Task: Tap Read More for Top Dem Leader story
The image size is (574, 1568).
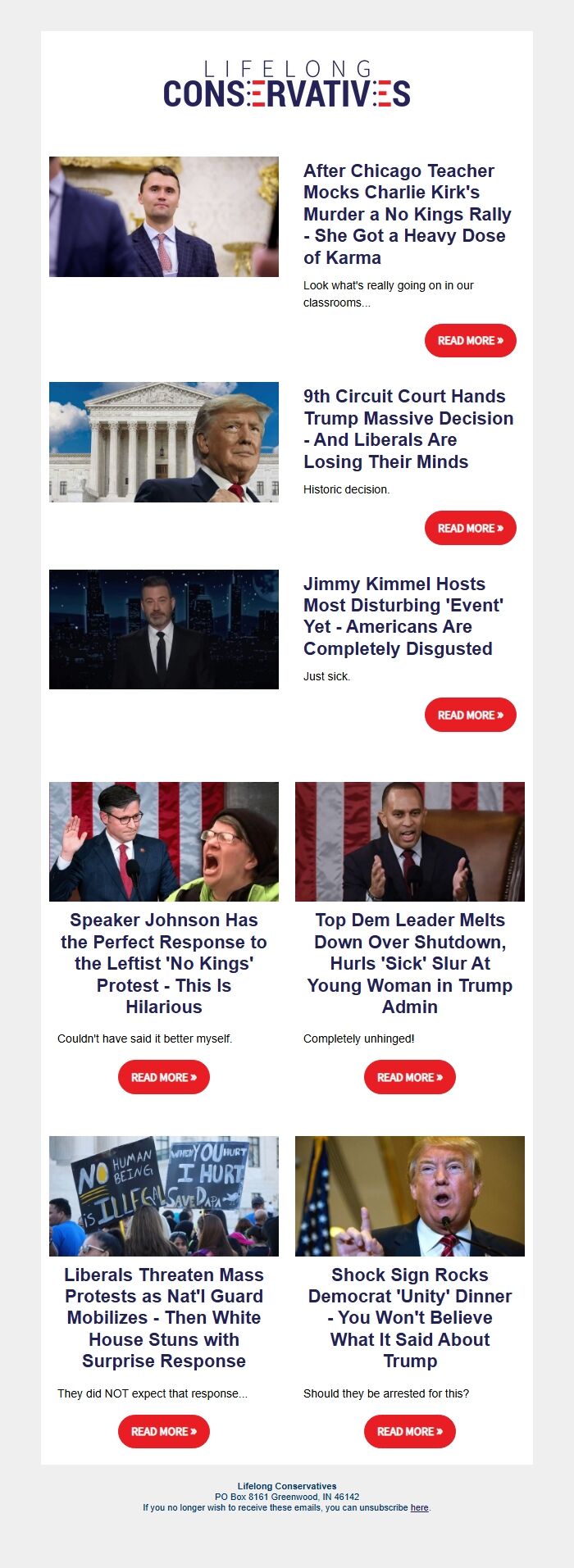Action: click(409, 1078)
